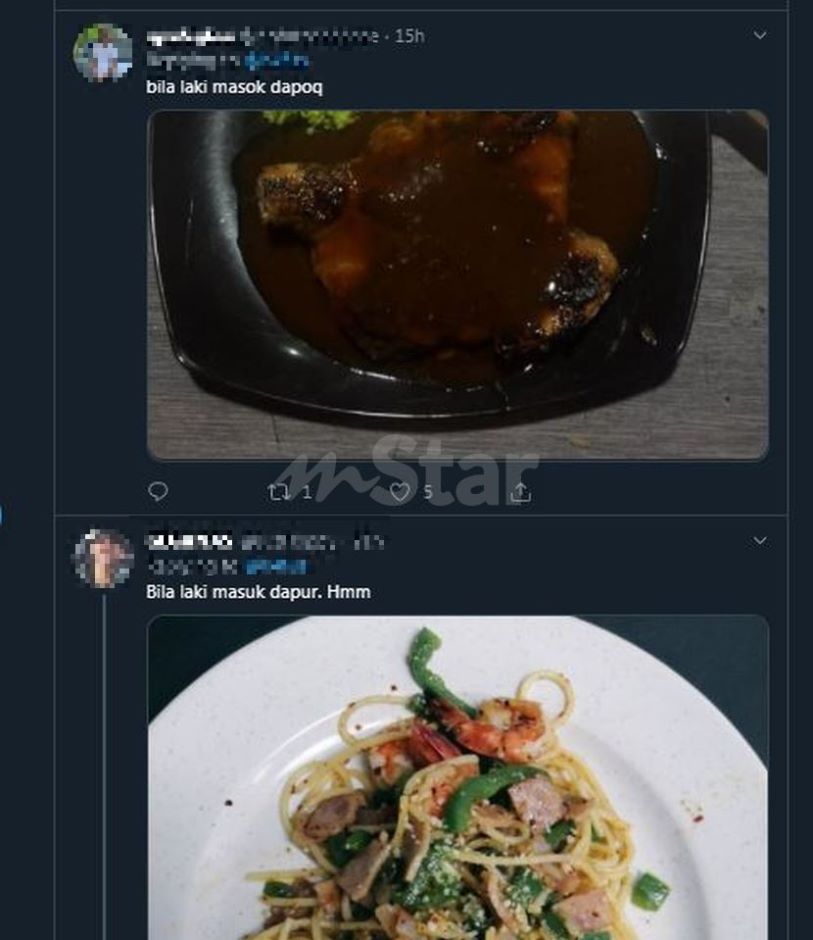The width and height of the screenshot is (813, 940).
Task: Expand the dropdown arrow on the "masuk dapur. Hmm" tweet
Action: pyautogui.click(x=759, y=541)
